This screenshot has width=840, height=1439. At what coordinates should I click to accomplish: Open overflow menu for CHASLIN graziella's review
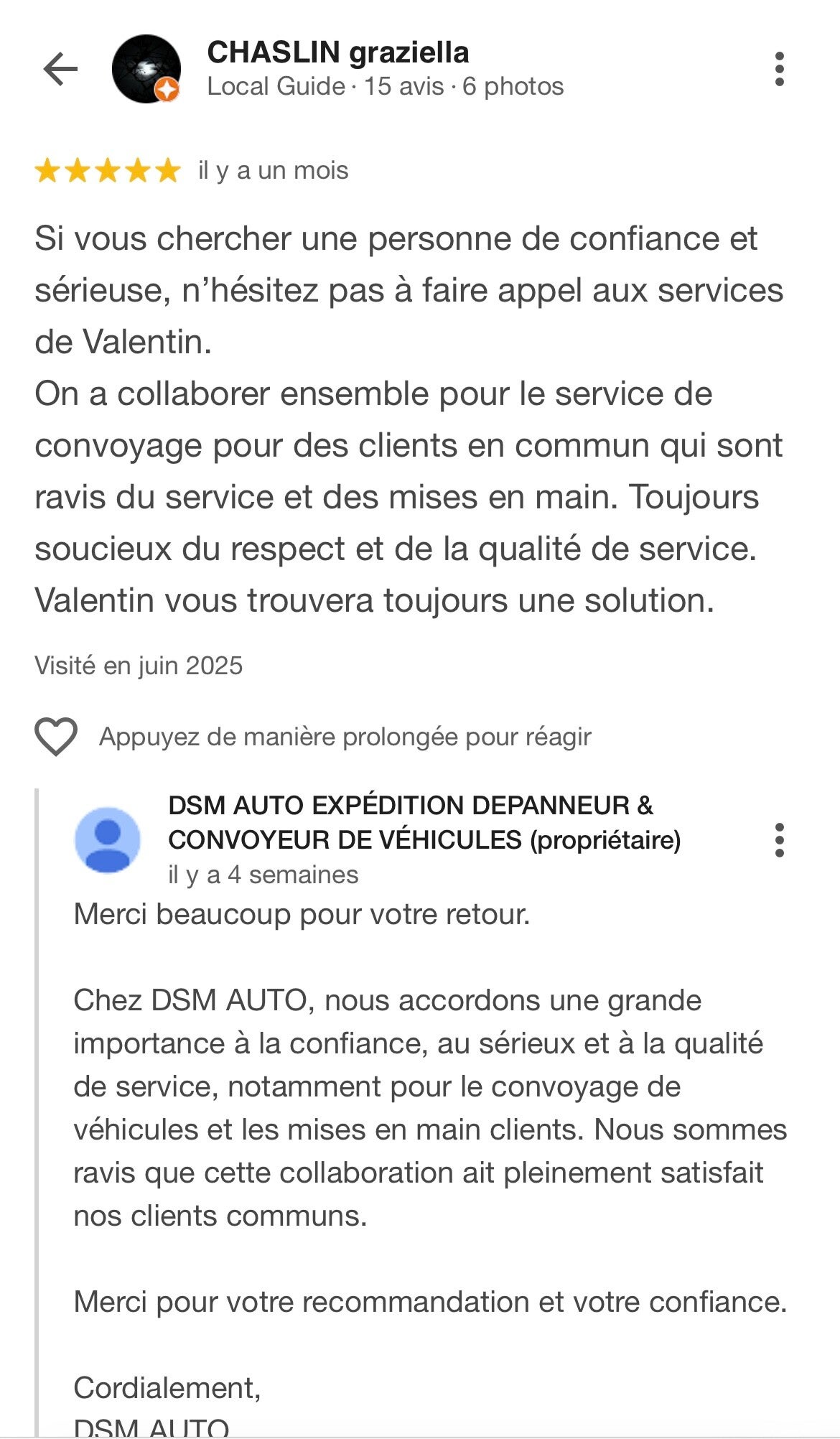tap(780, 70)
